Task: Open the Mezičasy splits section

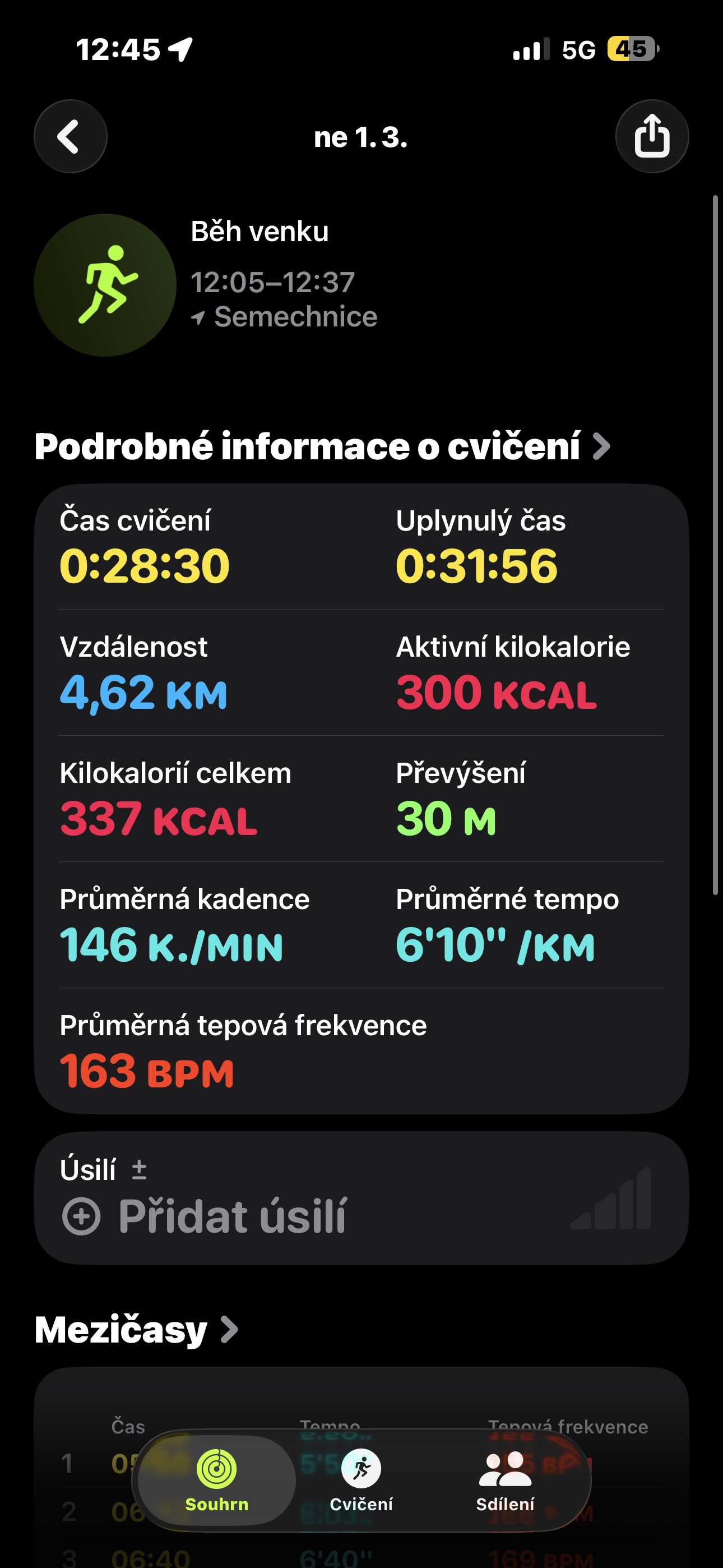Action: coord(136,1330)
